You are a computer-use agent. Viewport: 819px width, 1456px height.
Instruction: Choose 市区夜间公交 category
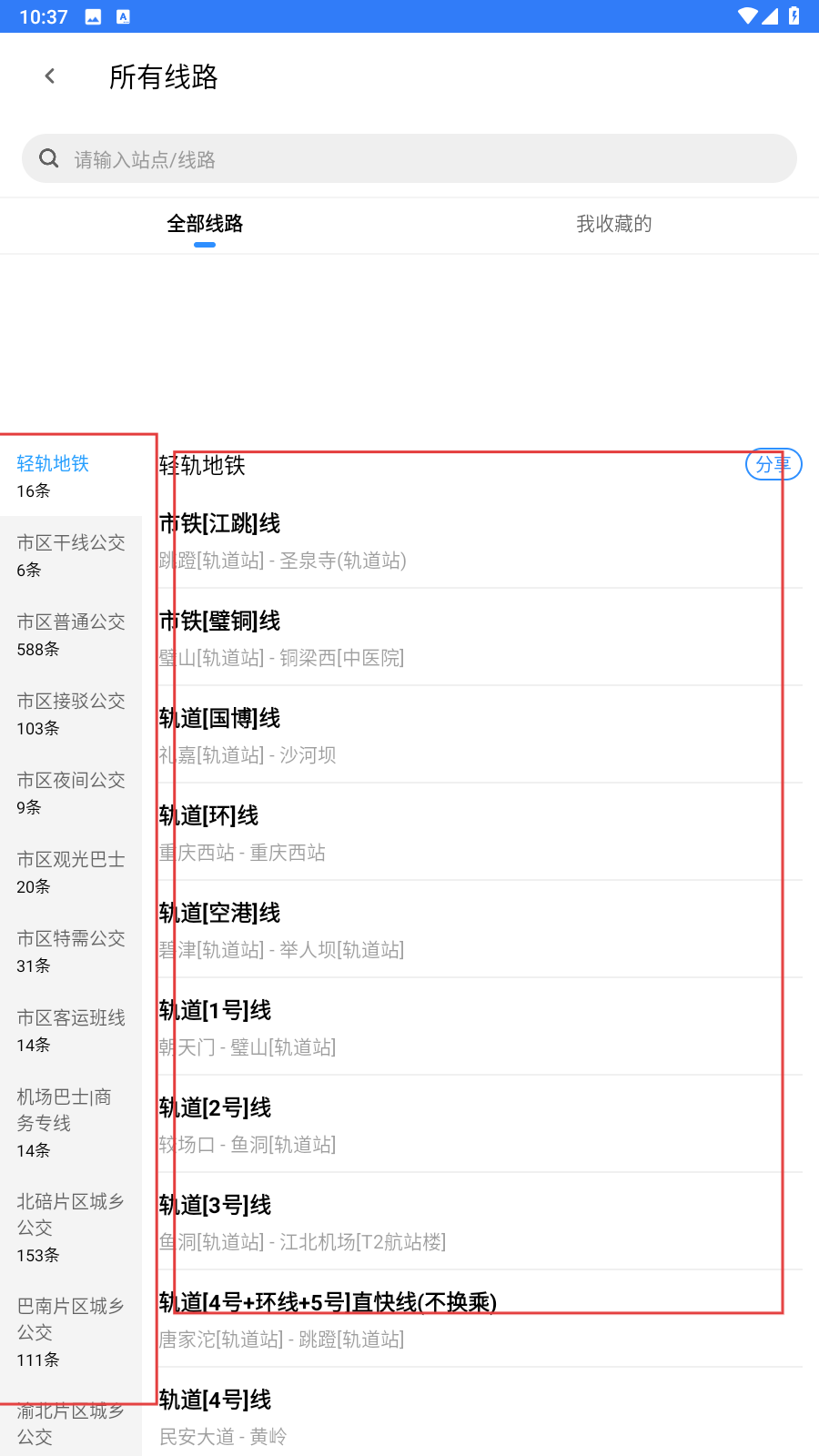coord(71,793)
